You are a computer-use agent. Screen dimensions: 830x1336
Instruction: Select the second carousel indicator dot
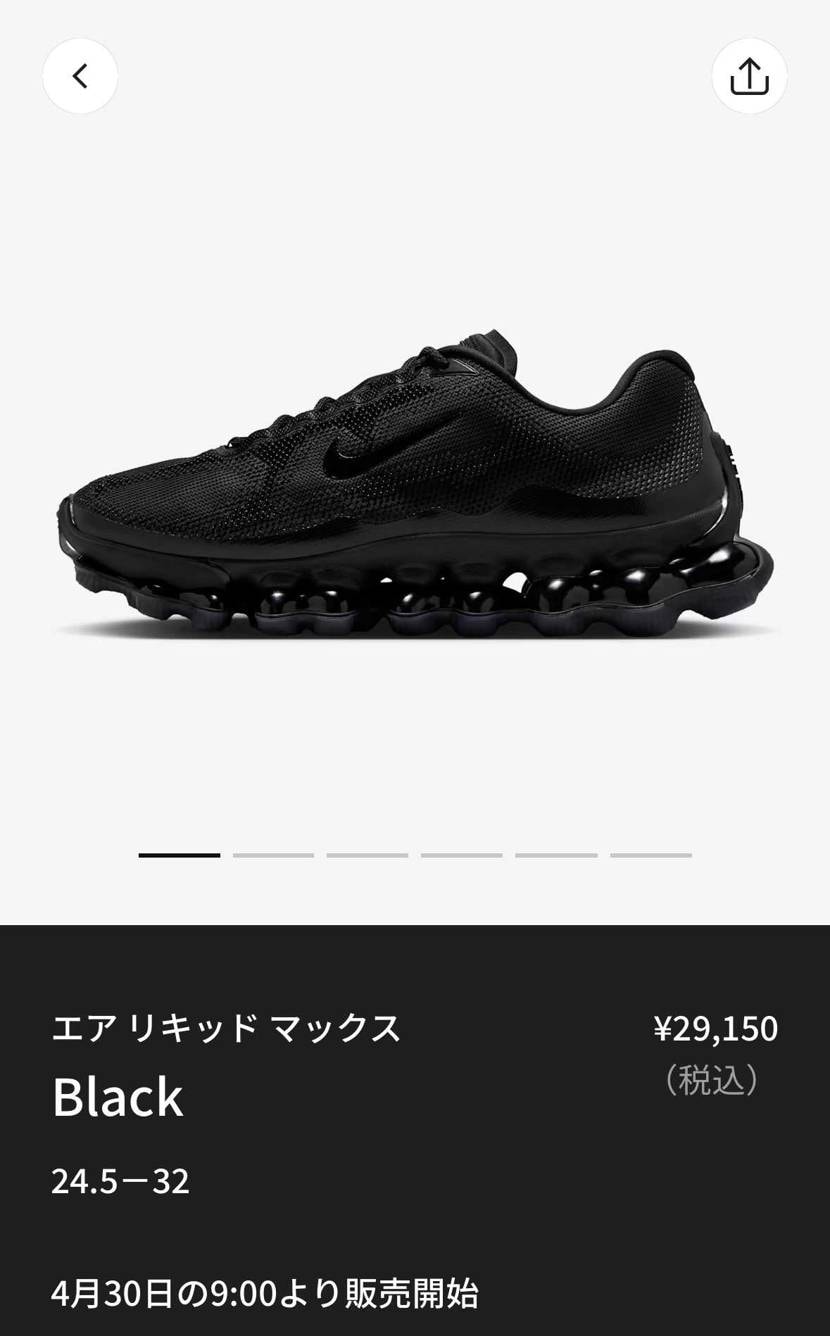272,856
